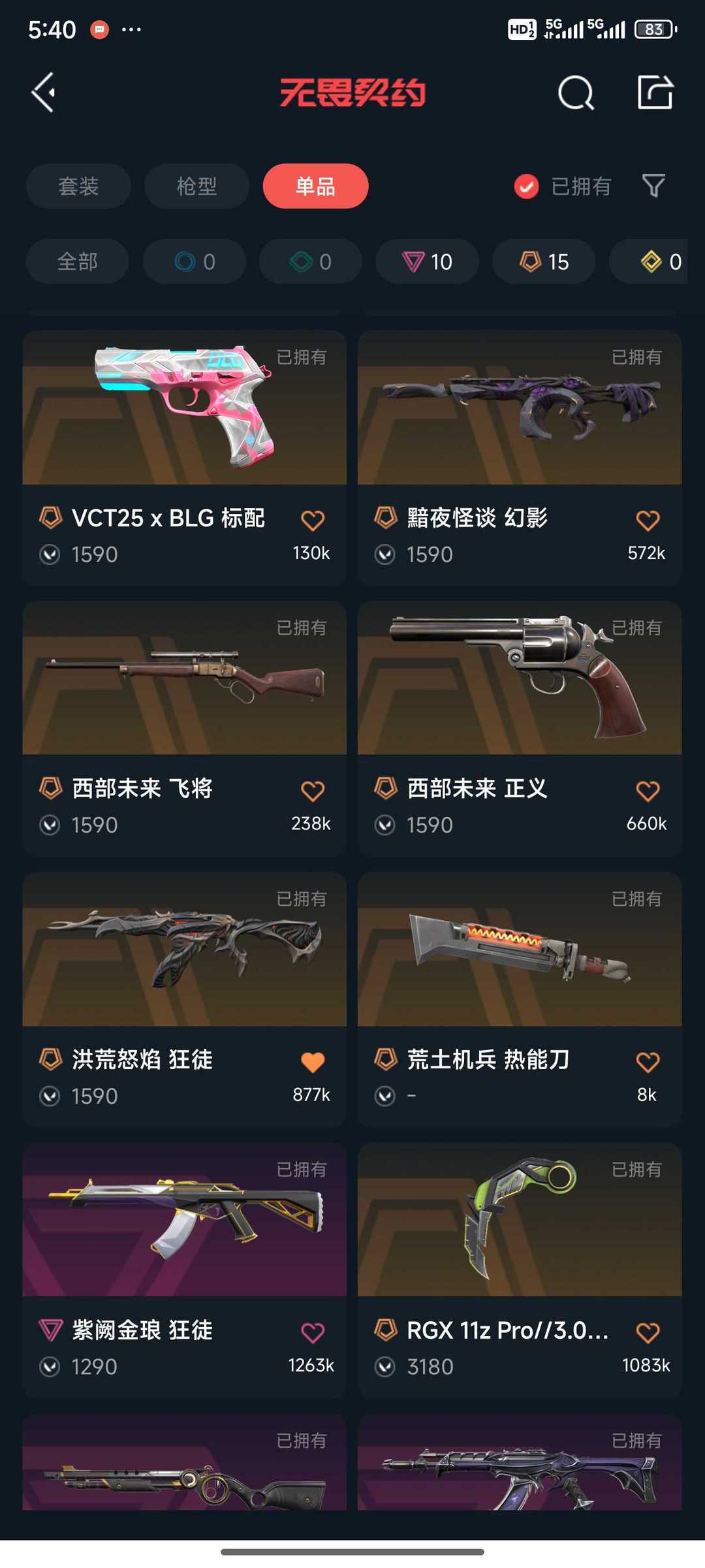Open the filter funnel icon

click(655, 186)
